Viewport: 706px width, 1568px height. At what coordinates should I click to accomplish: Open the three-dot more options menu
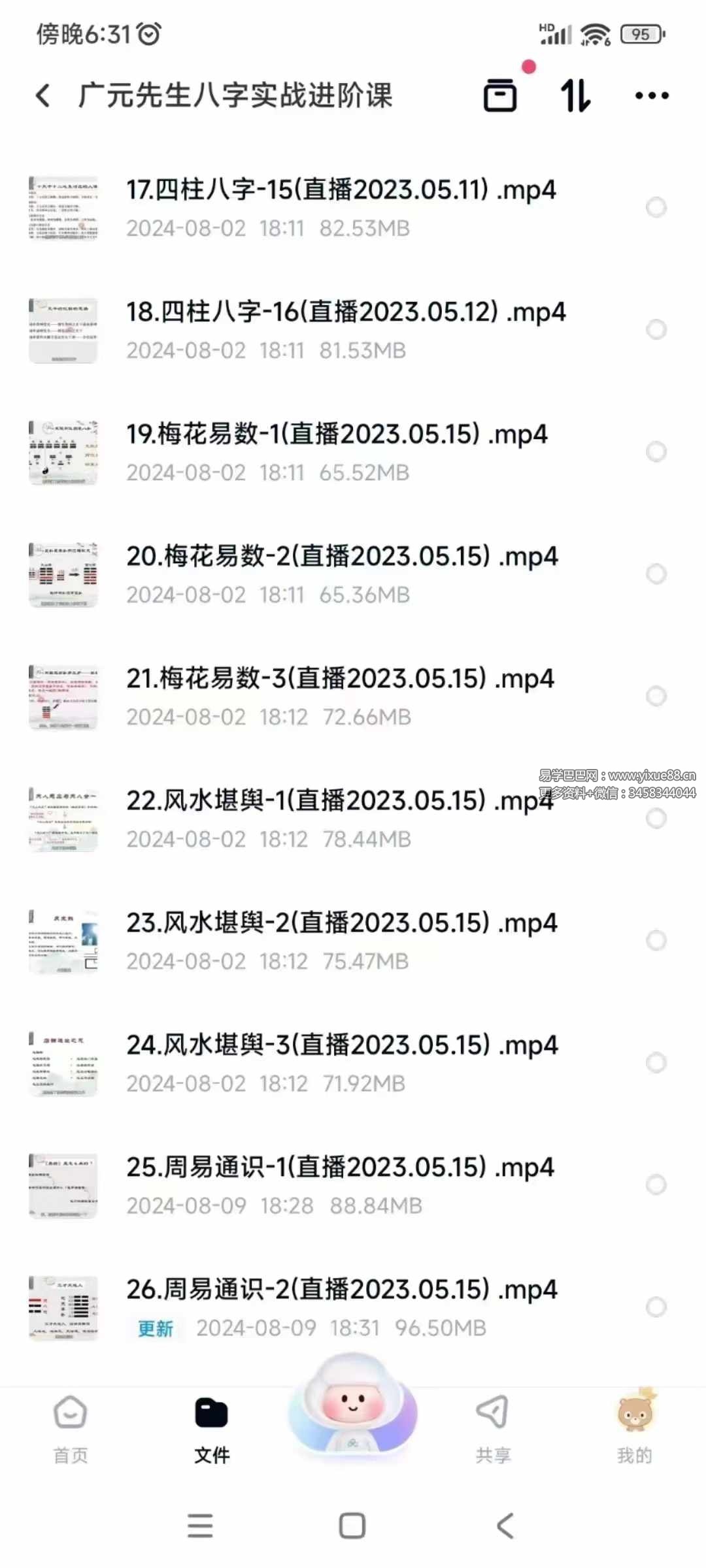click(649, 95)
